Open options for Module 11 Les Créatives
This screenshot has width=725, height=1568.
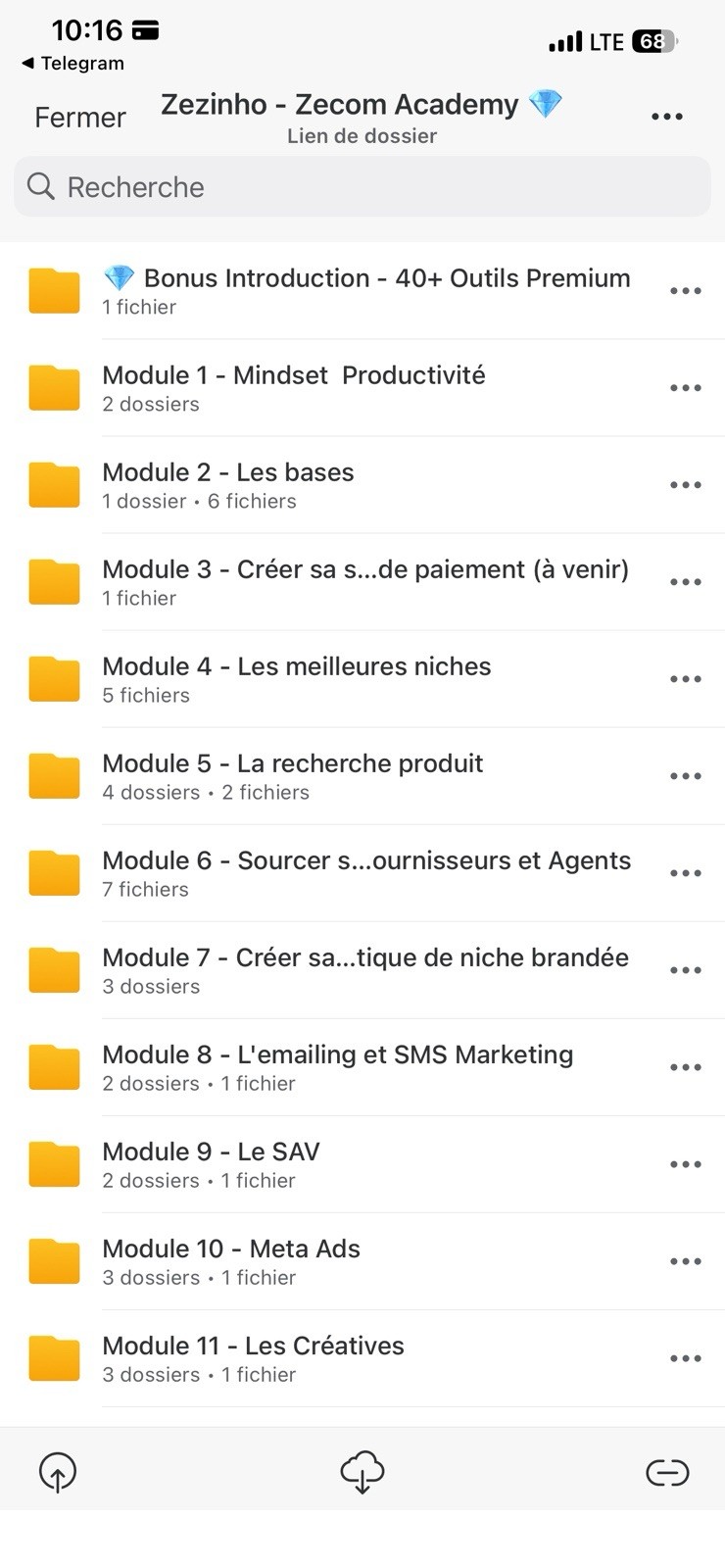tap(685, 1357)
